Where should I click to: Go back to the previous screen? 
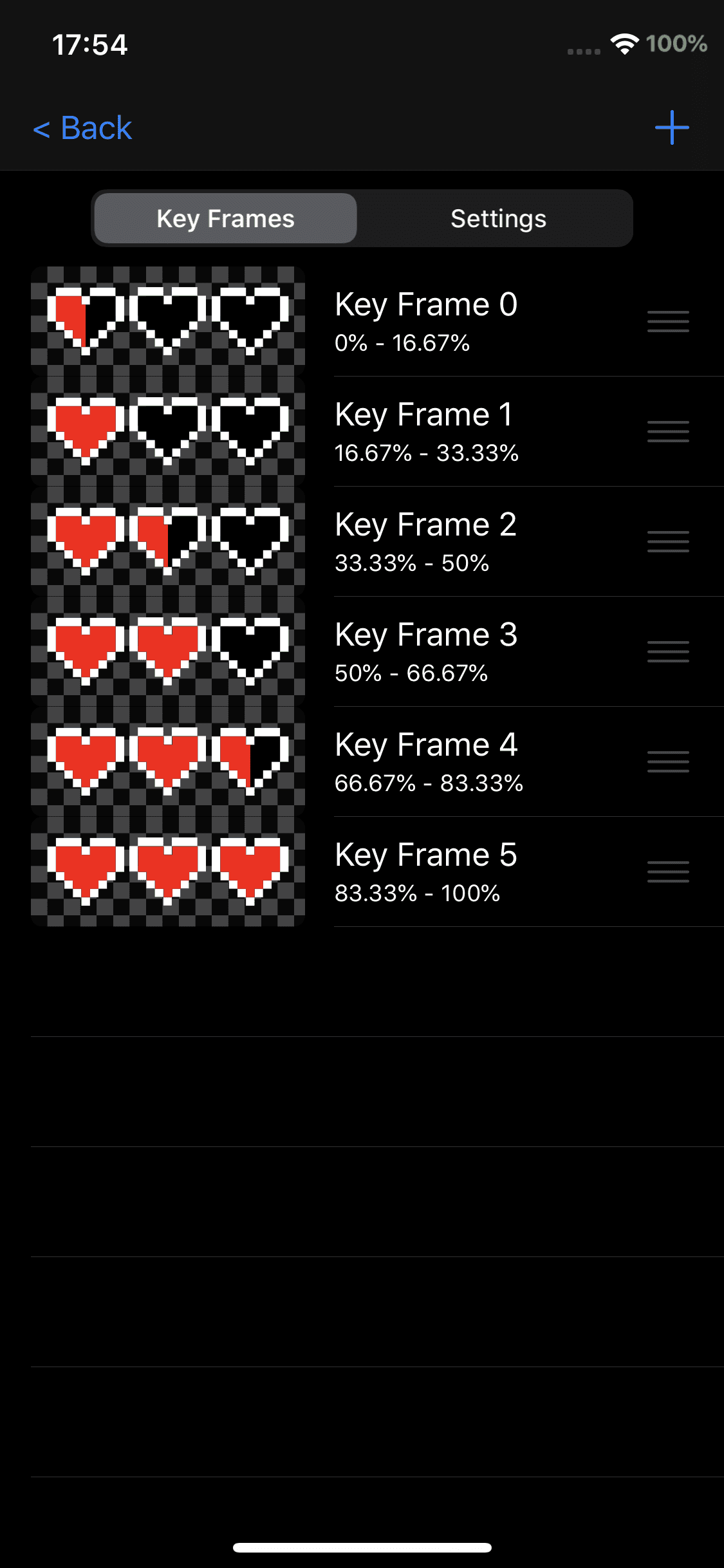pyautogui.click(x=82, y=128)
